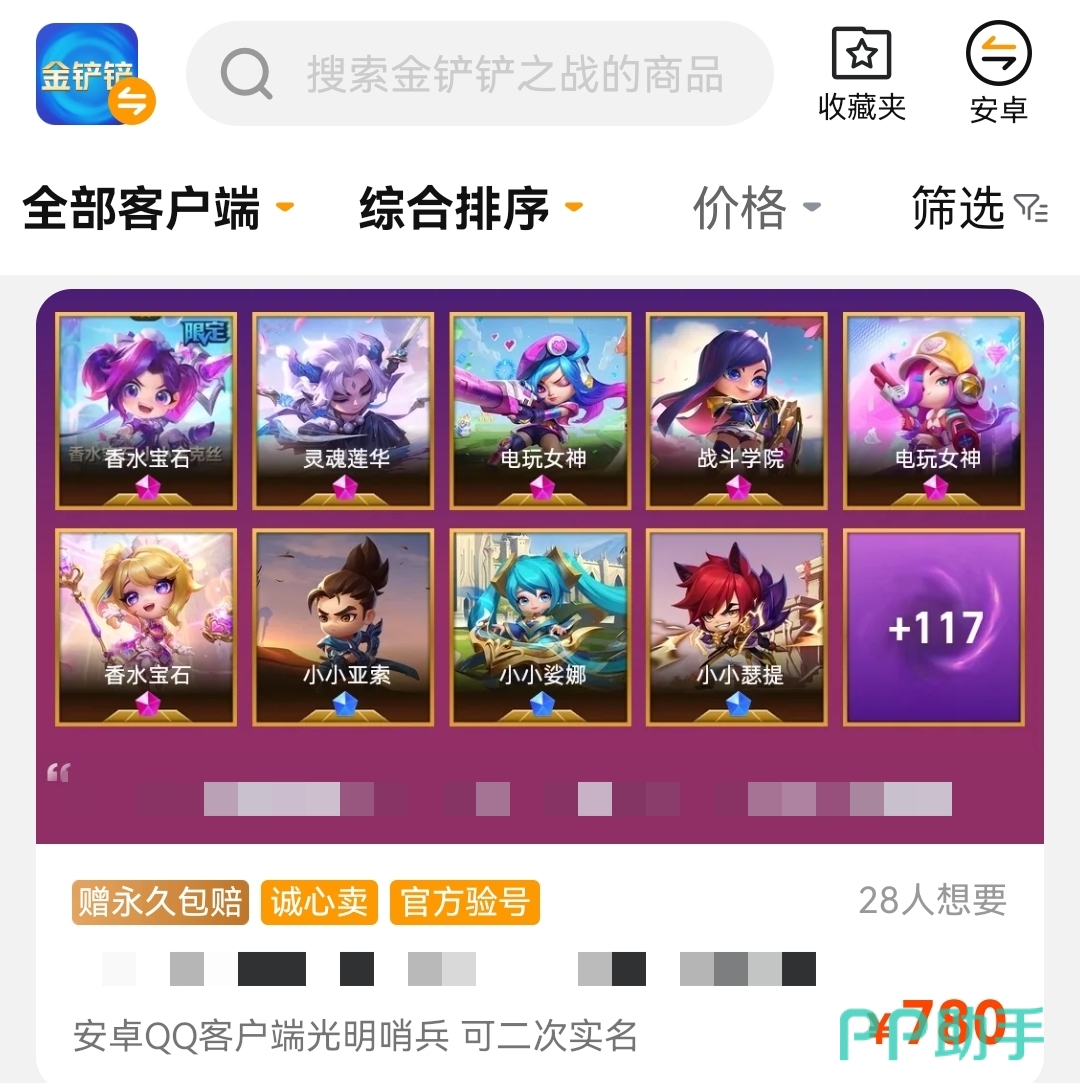The image size is (1080, 1083).
Task: Open the 安卓QQ客户端光明哨兵 account listing
Action: [355, 1036]
